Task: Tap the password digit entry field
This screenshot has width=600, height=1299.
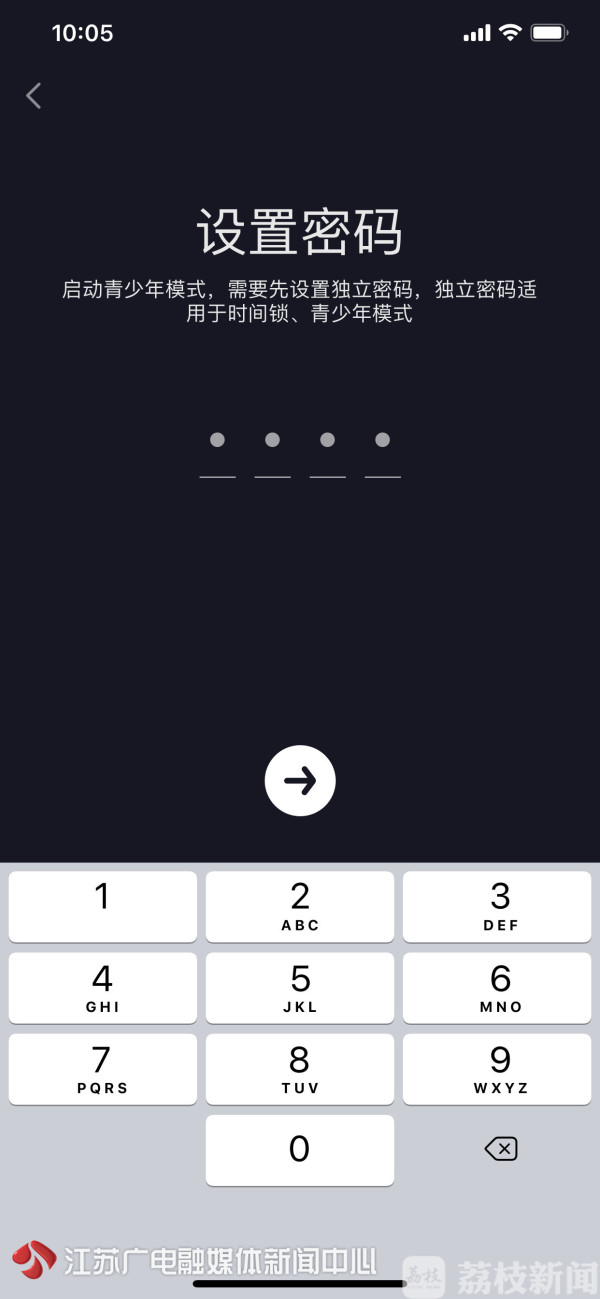Action: click(x=300, y=452)
